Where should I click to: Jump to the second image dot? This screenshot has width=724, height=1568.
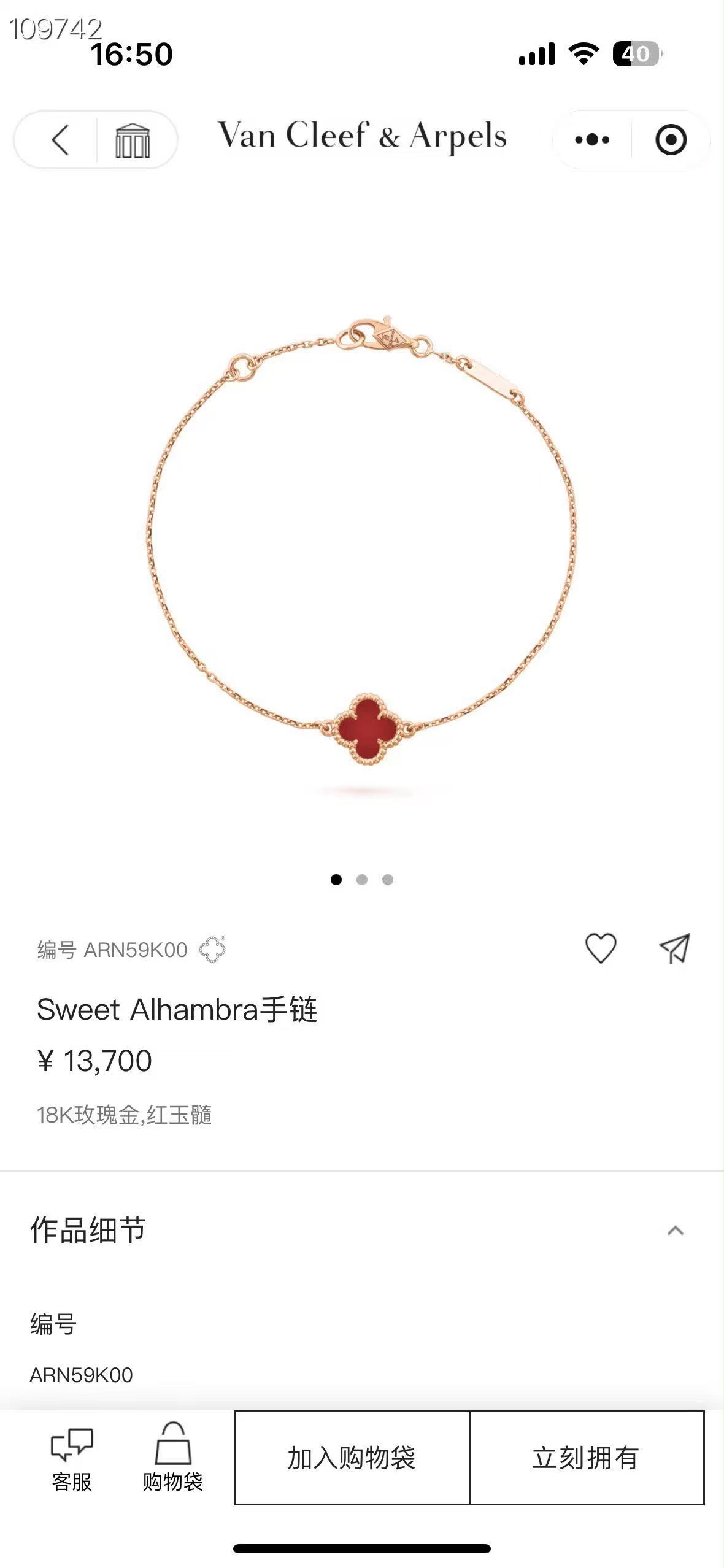click(362, 880)
